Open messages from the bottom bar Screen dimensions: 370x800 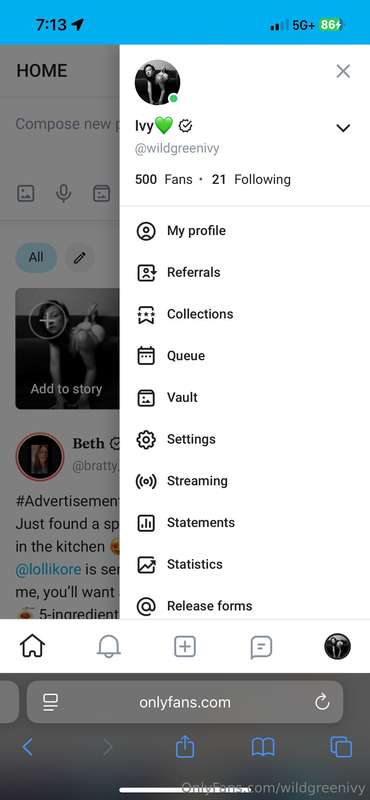click(x=261, y=647)
